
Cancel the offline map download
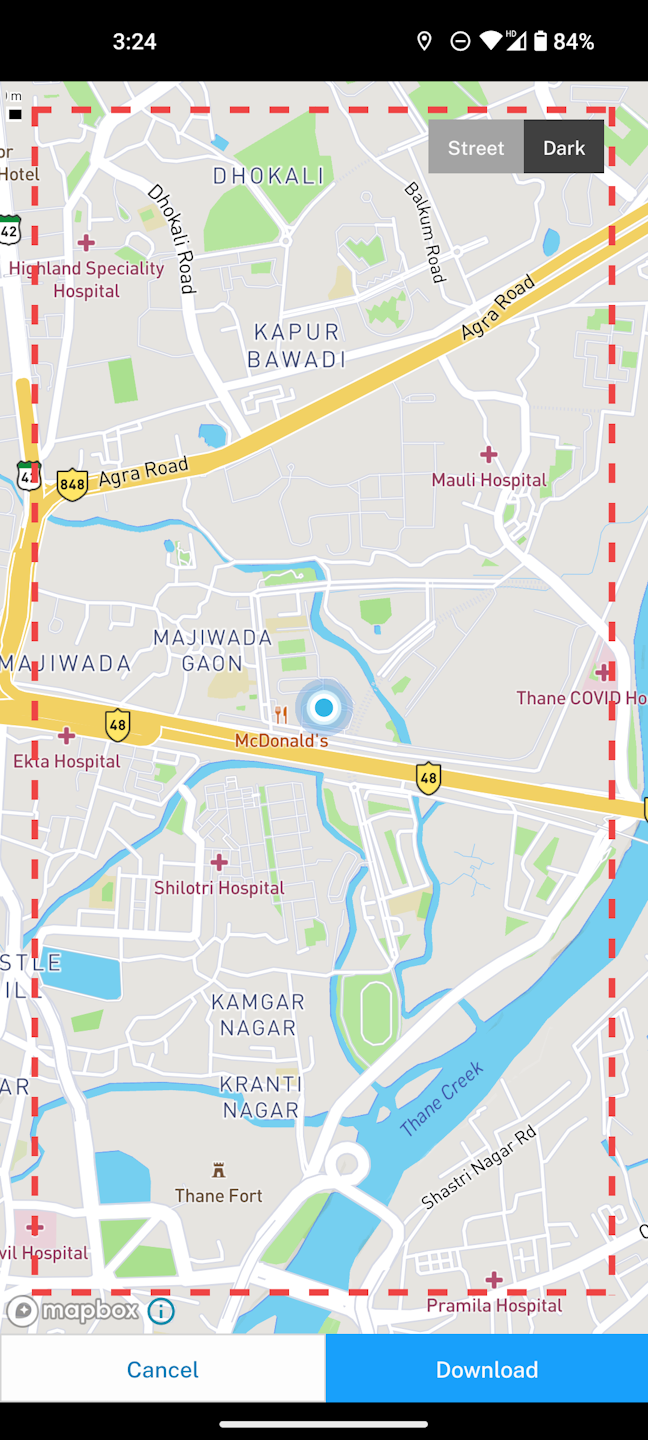[x=162, y=1369]
